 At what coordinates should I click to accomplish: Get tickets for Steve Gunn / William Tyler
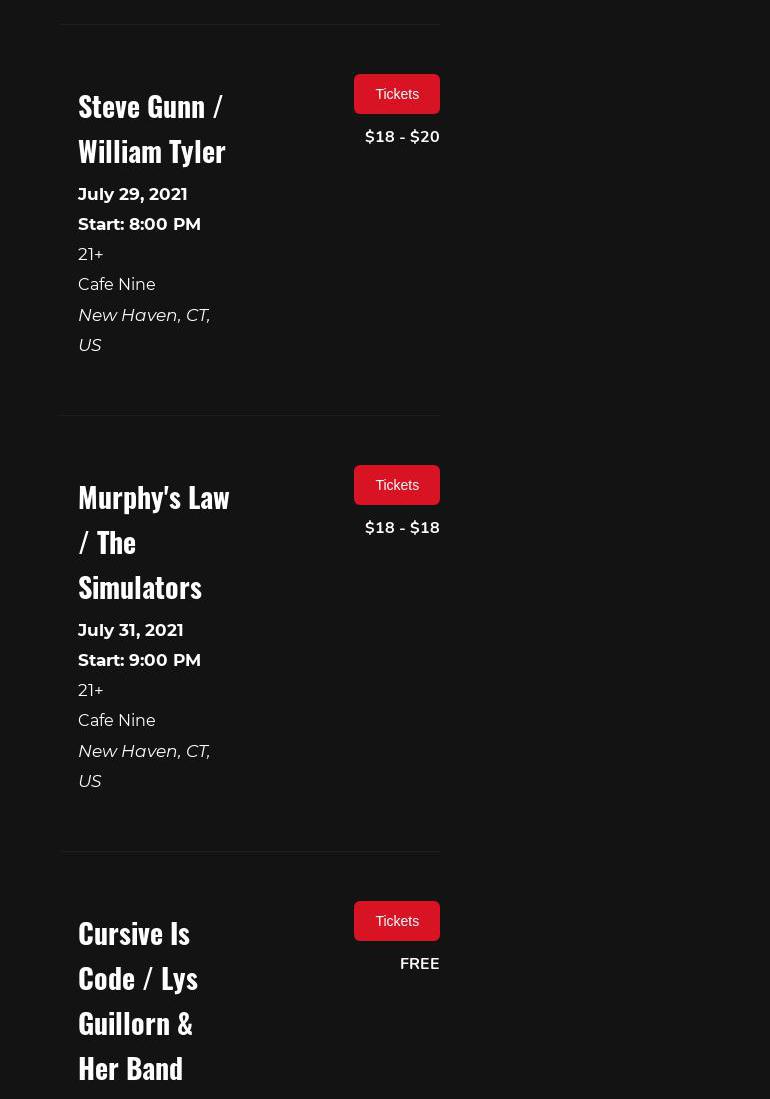[x=396, y=94]
